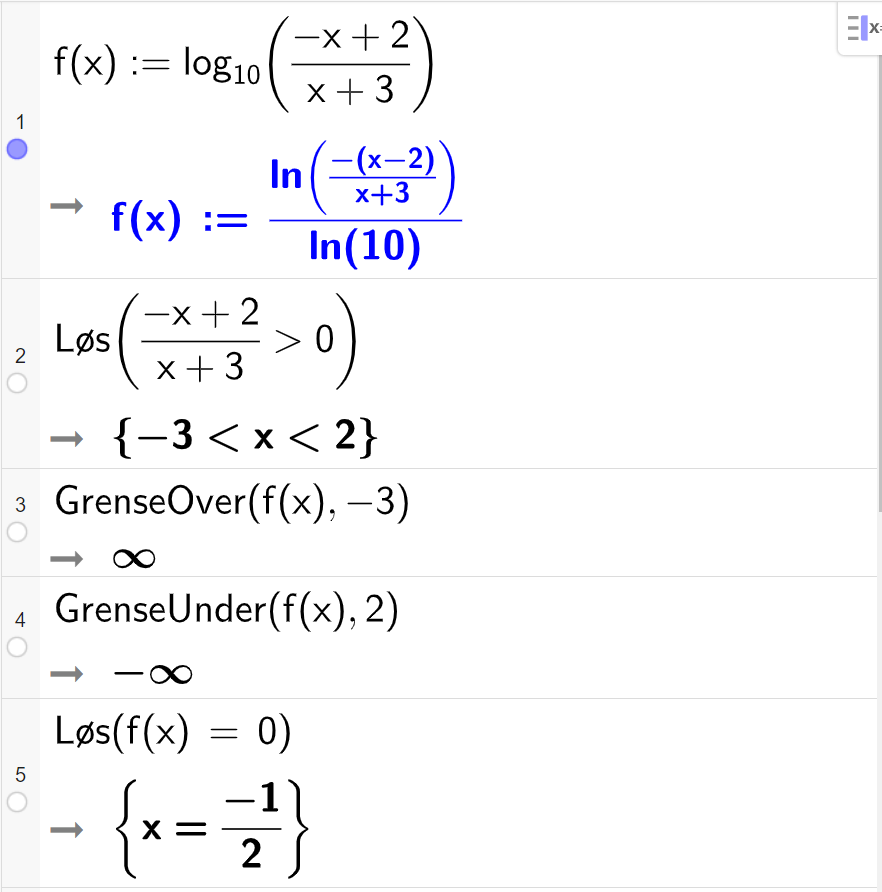This screenshot has height=892, width=882.
Task: Toggle the visibility circle of row 5
Action: tap(17, 802)
